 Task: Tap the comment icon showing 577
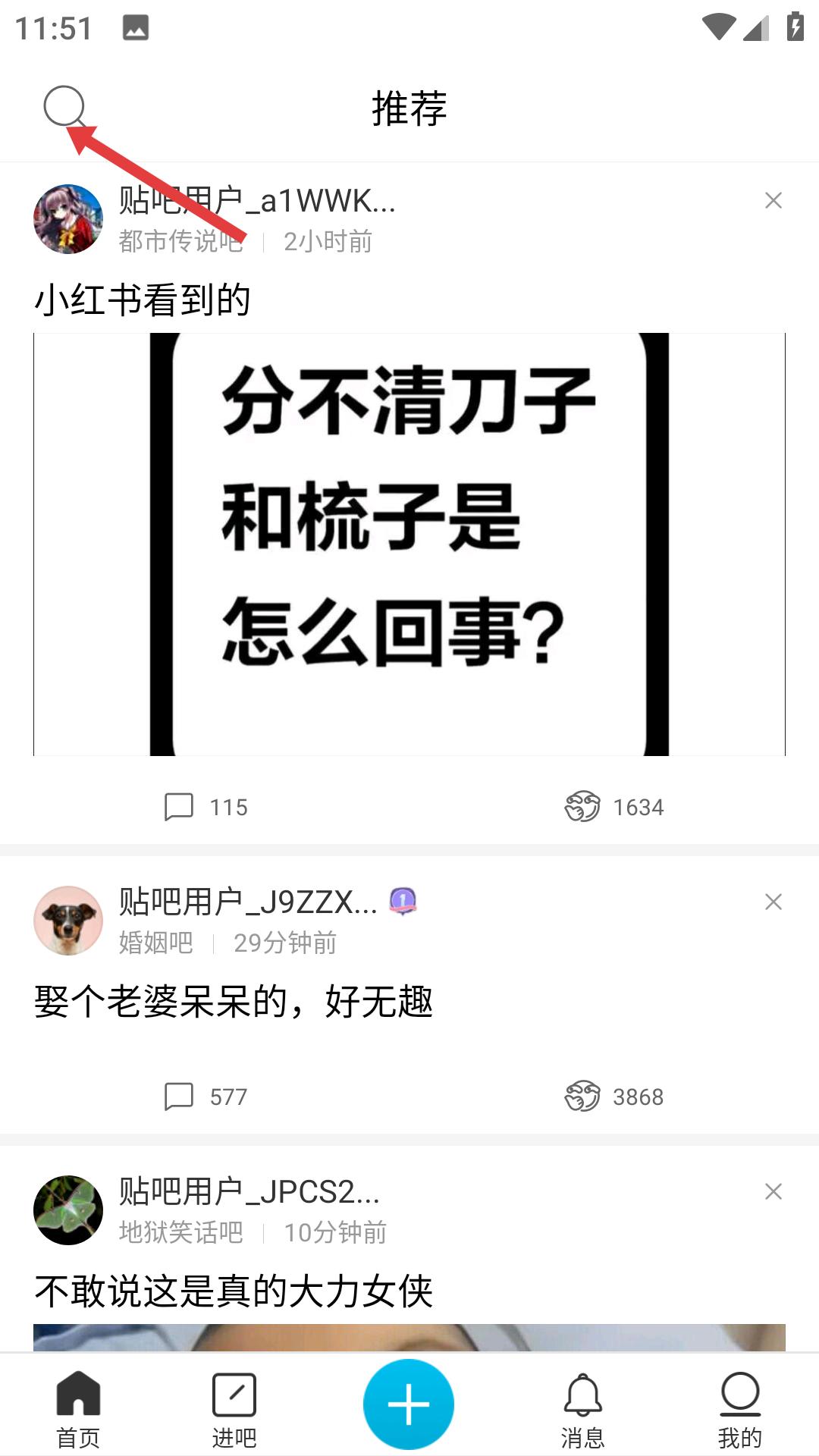(179, 1096)
